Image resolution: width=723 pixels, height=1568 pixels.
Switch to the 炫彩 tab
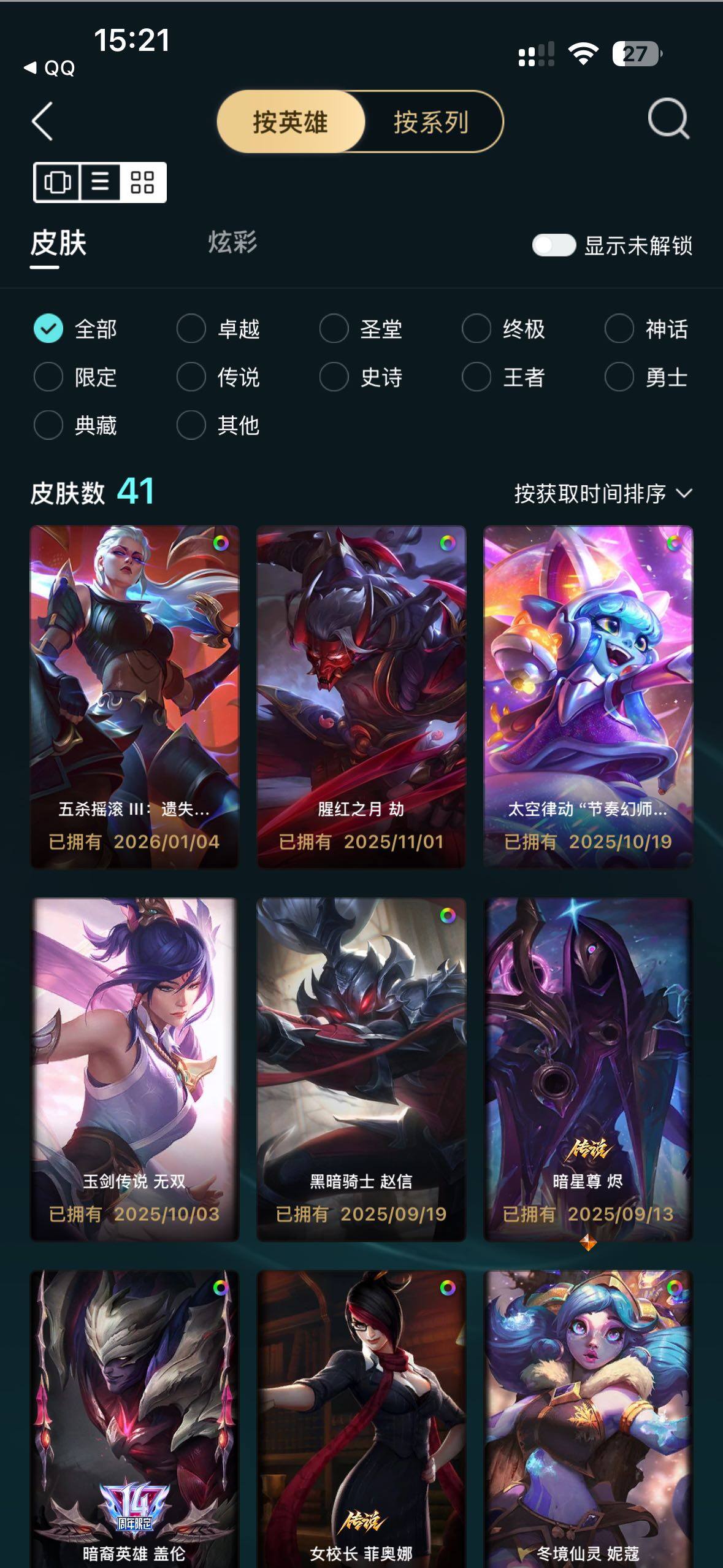tap(232, 242)
